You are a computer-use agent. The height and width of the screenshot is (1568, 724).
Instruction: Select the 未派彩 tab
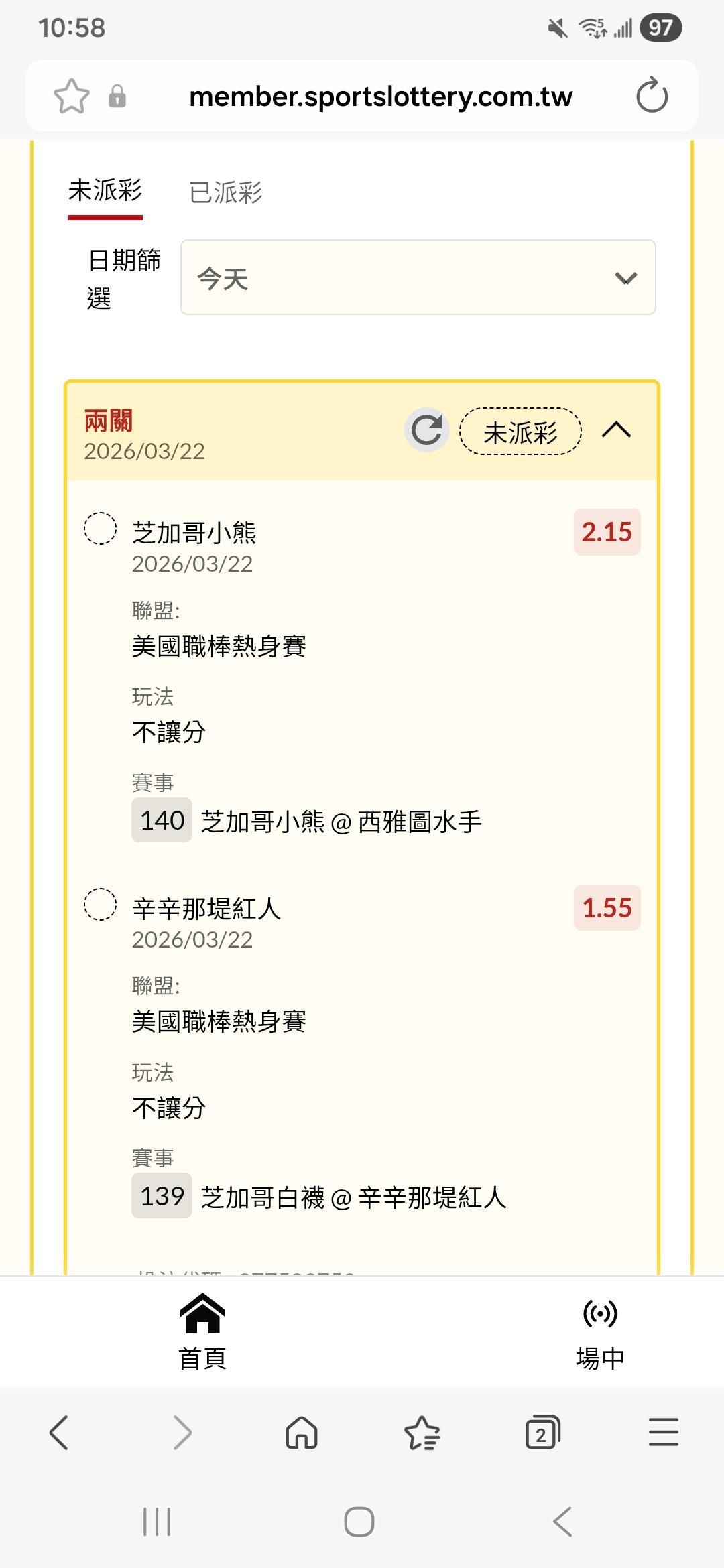pyautogui.click(x=105, y=191)
